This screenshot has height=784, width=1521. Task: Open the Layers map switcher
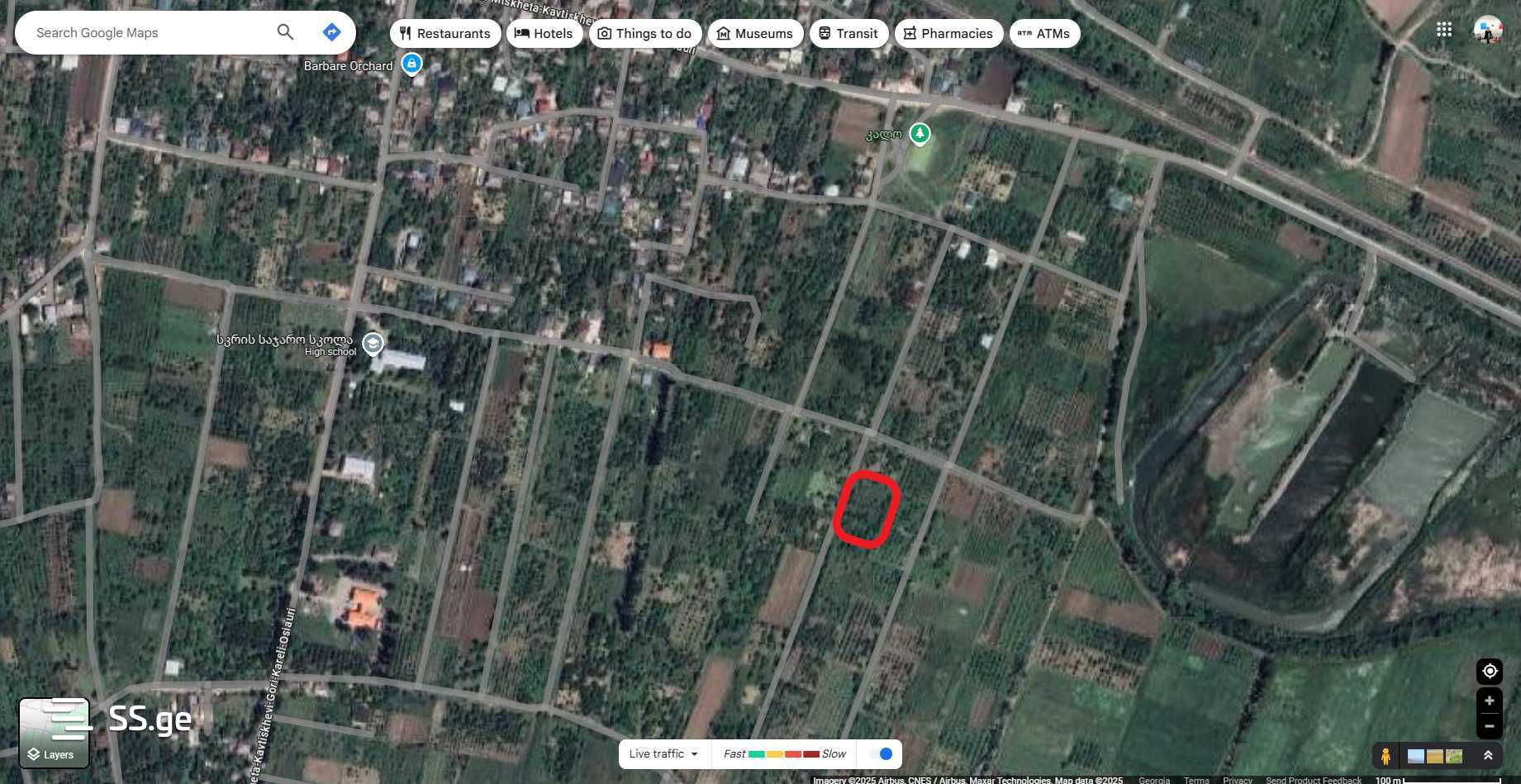[54, 733]
